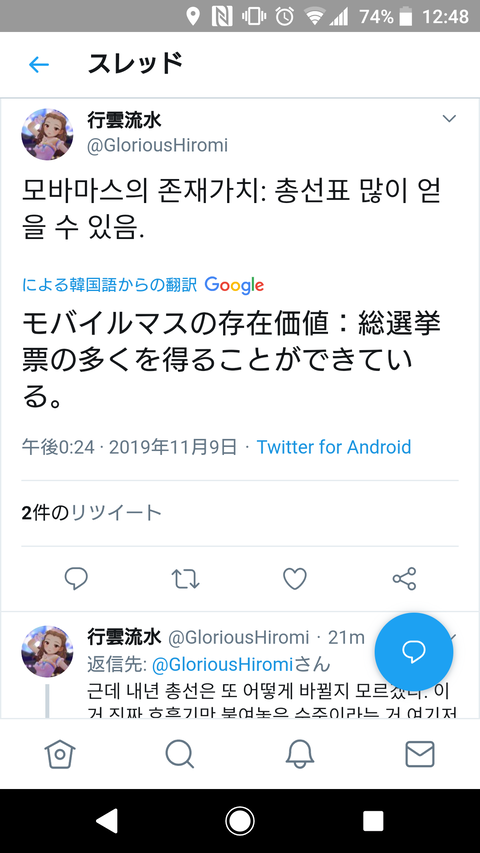
Task: Share the main tweet
Action: (x=404, y=579)
